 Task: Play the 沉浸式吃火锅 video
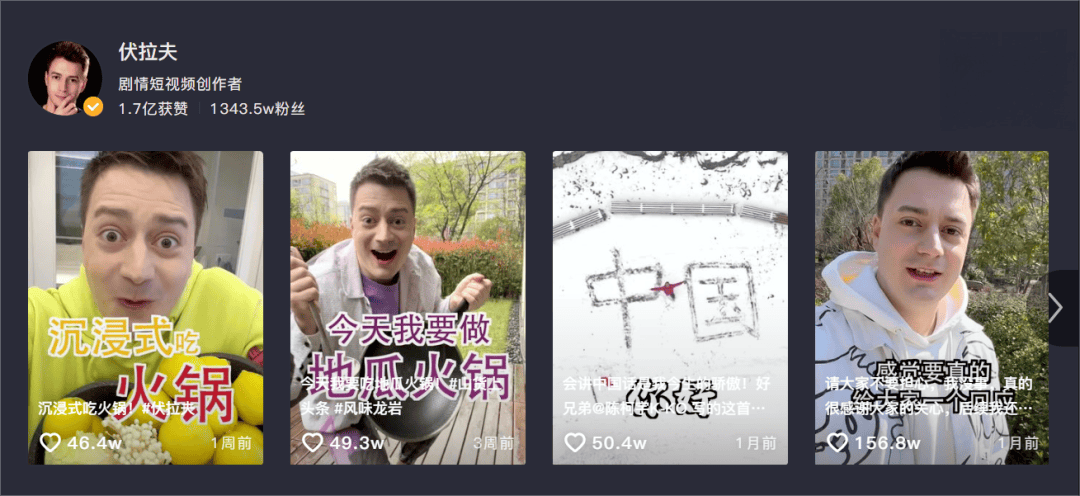click(x=145, y=300)
